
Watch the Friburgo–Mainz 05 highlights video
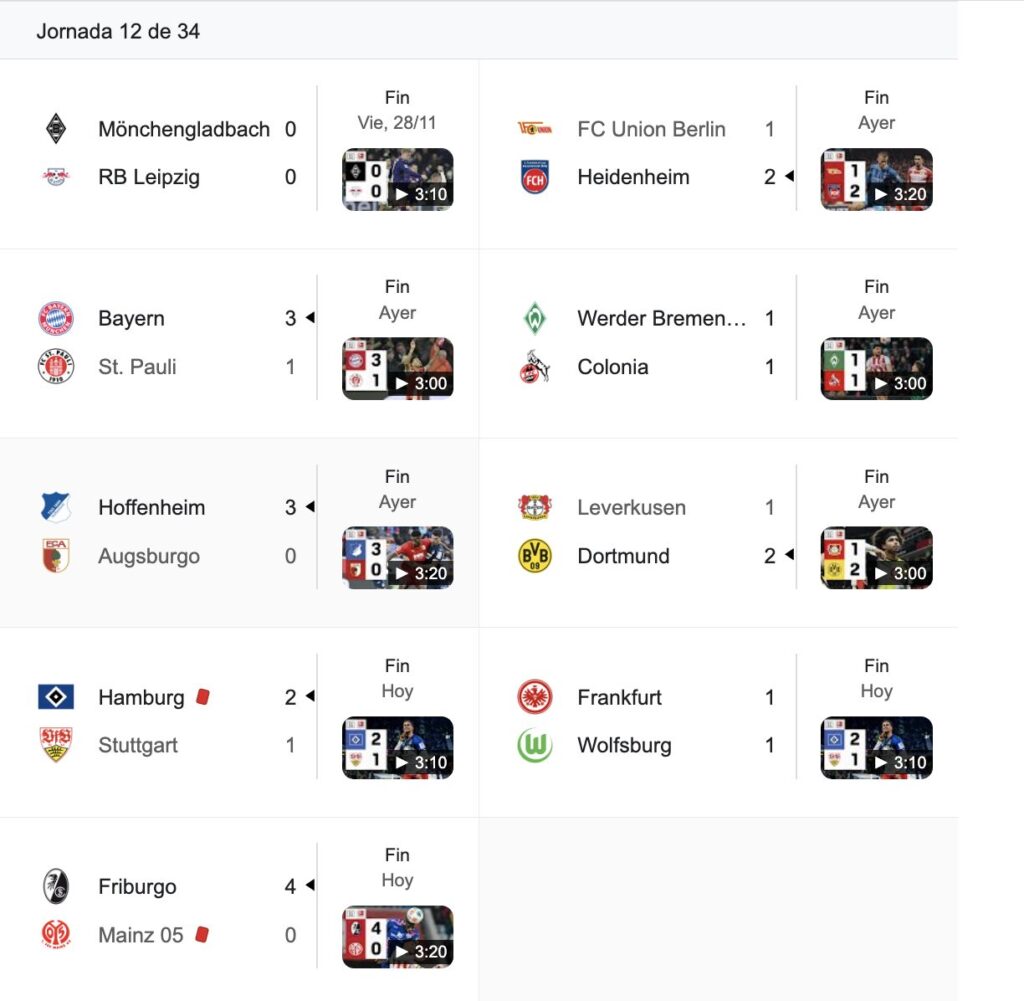(x=397, y=937)
